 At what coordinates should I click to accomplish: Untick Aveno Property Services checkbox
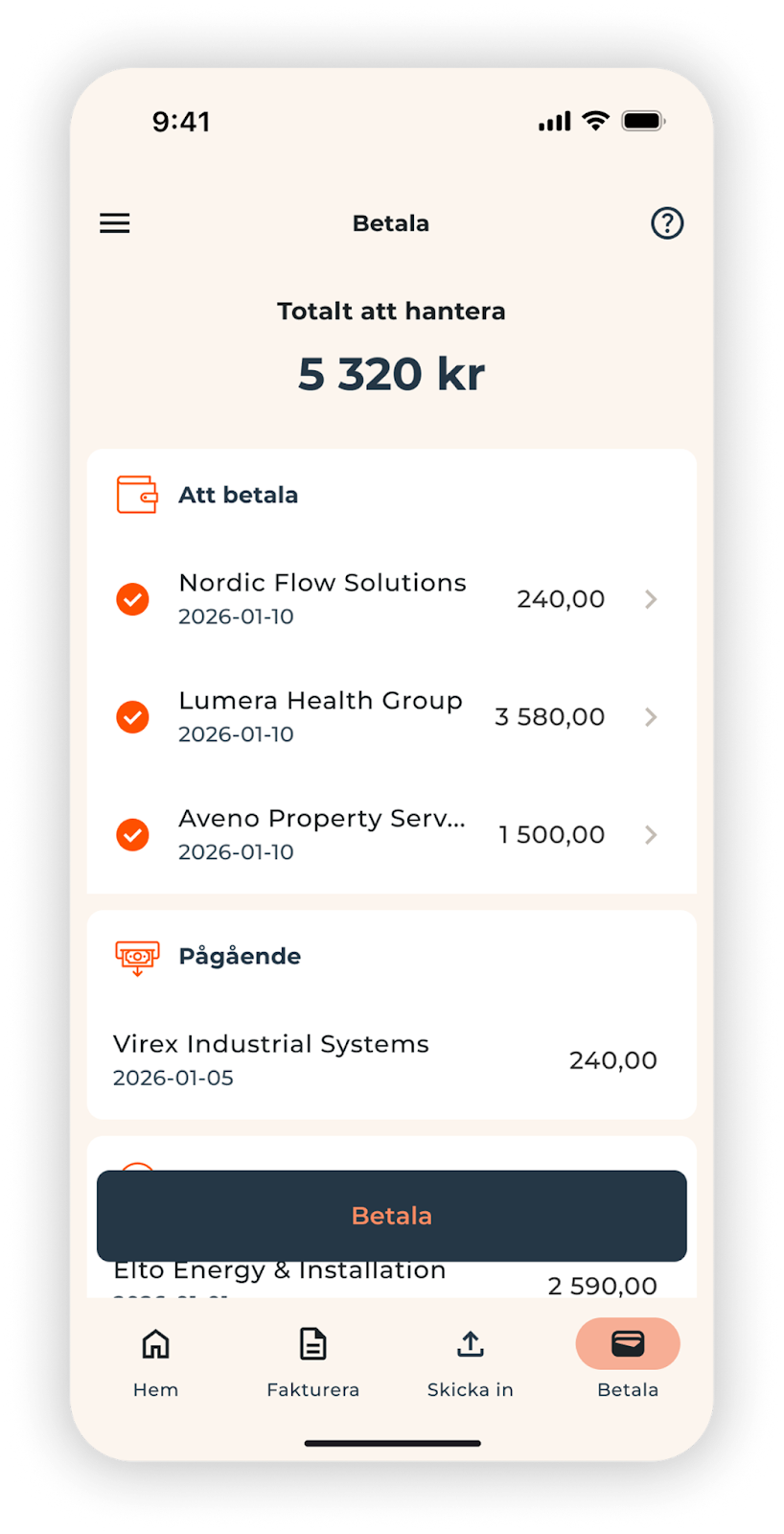pyautogui.click(x=133, y=835)
